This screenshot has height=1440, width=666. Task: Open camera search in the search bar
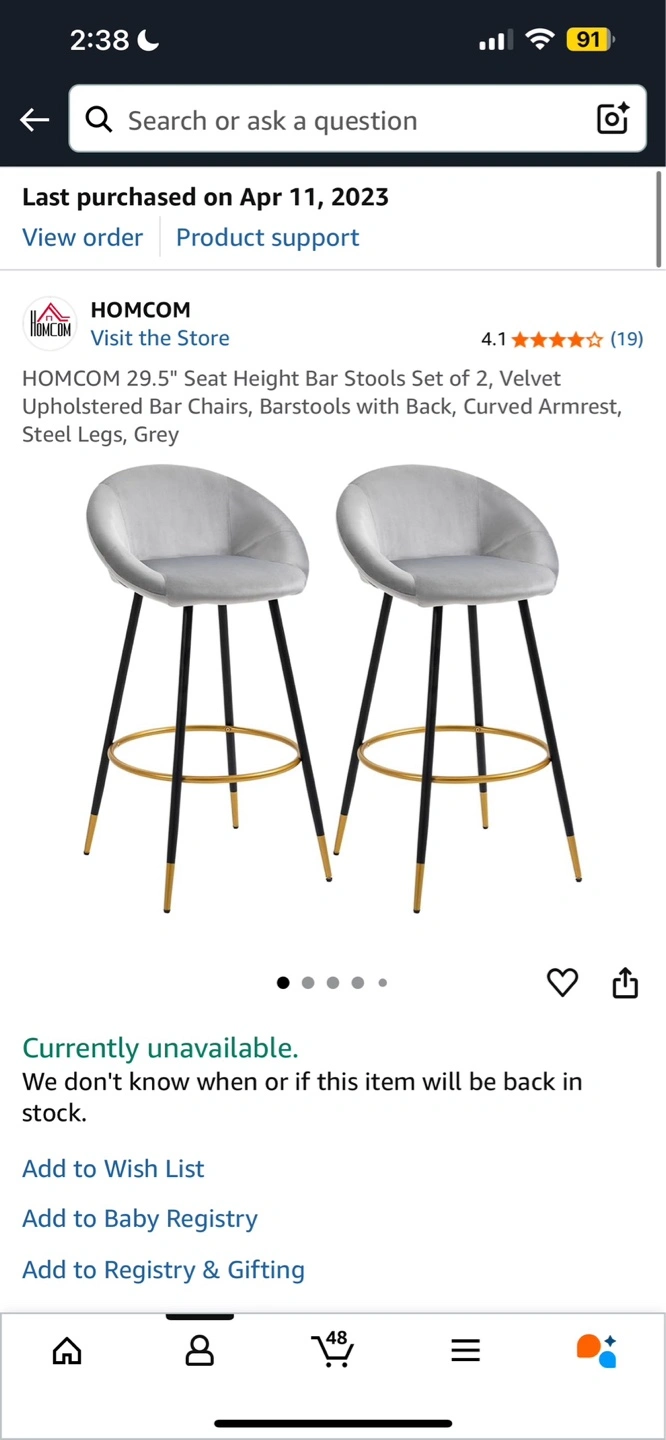(612, 119)
